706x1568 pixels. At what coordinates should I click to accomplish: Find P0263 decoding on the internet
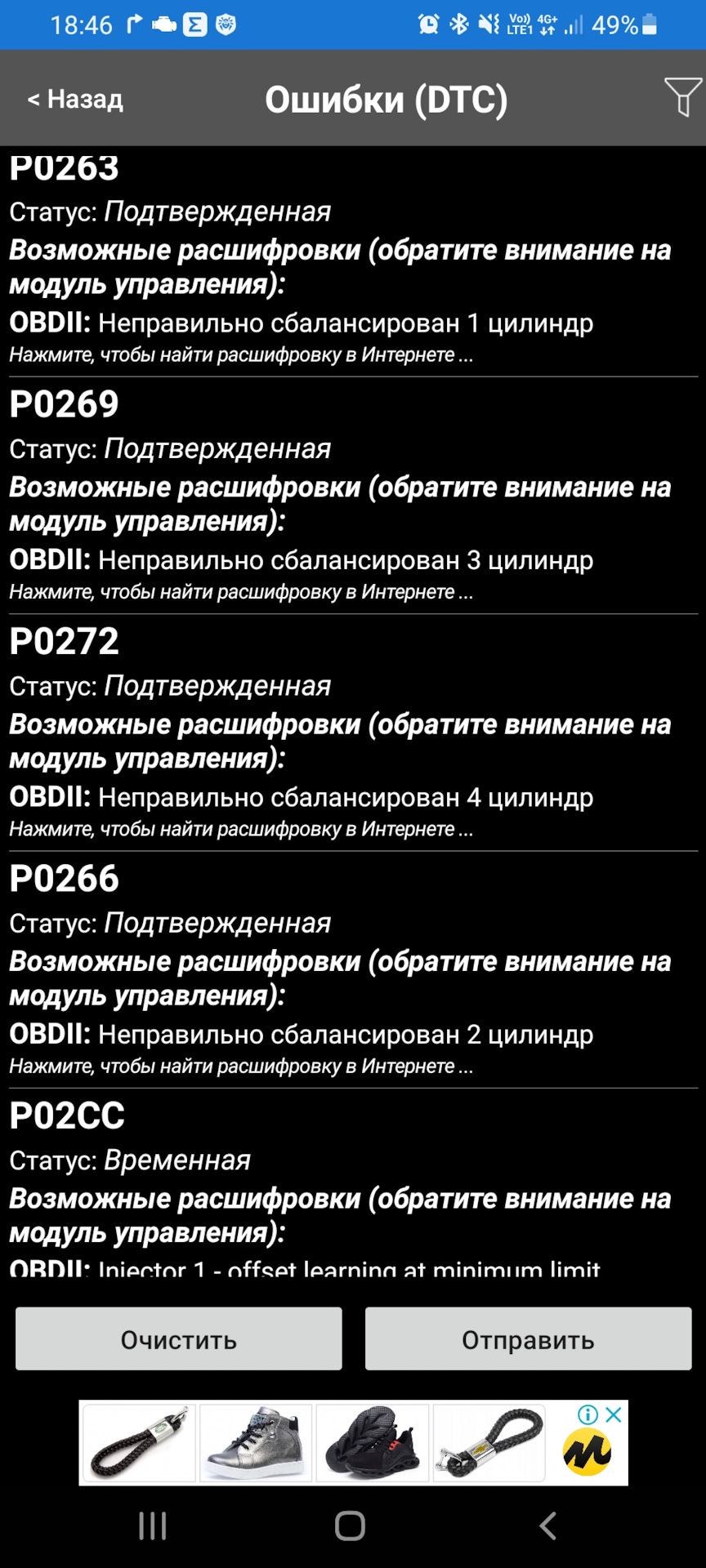[241, 355]
